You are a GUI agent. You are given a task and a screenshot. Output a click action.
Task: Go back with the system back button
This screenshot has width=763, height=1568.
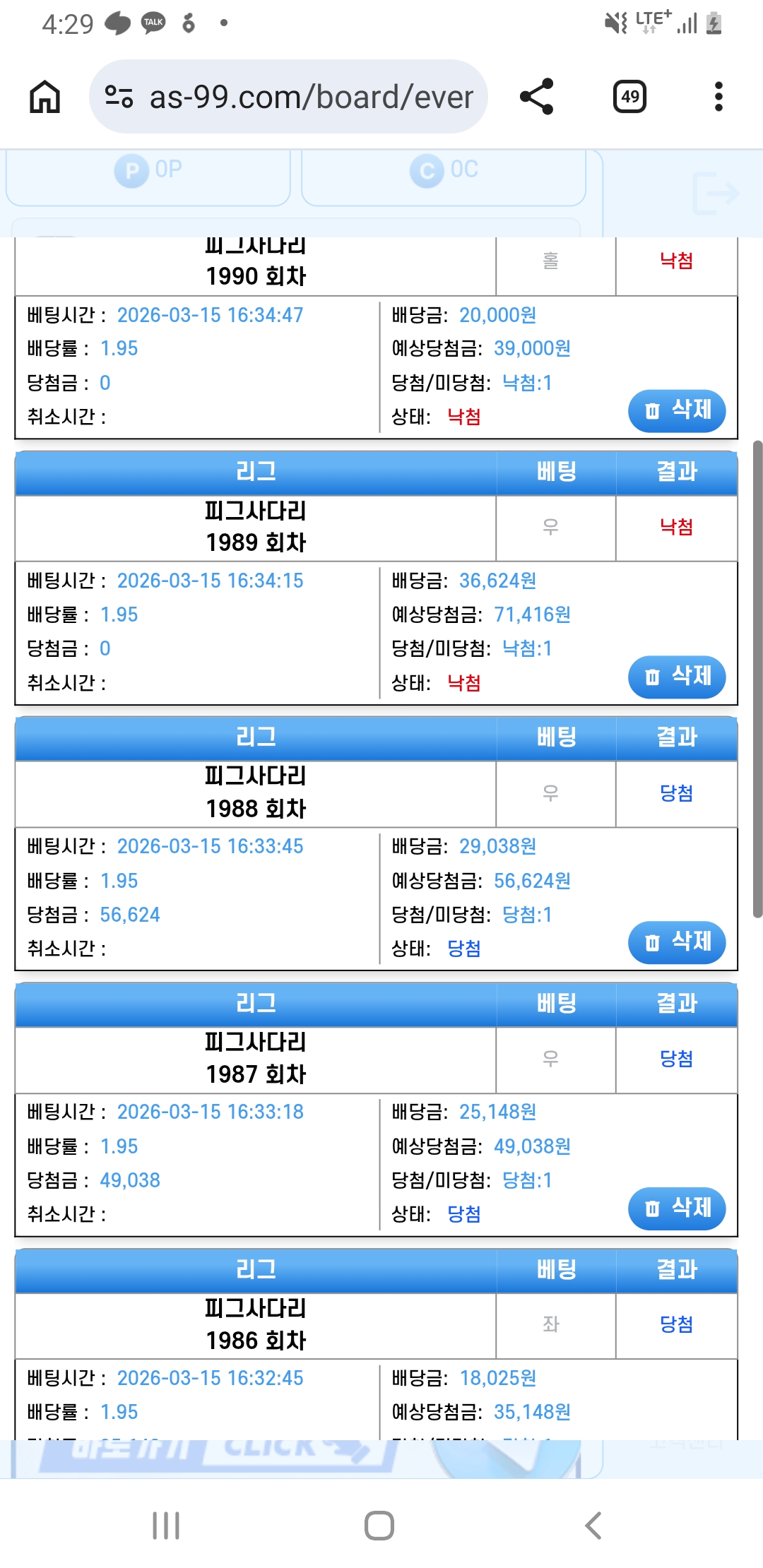[x=593, y=1526]
